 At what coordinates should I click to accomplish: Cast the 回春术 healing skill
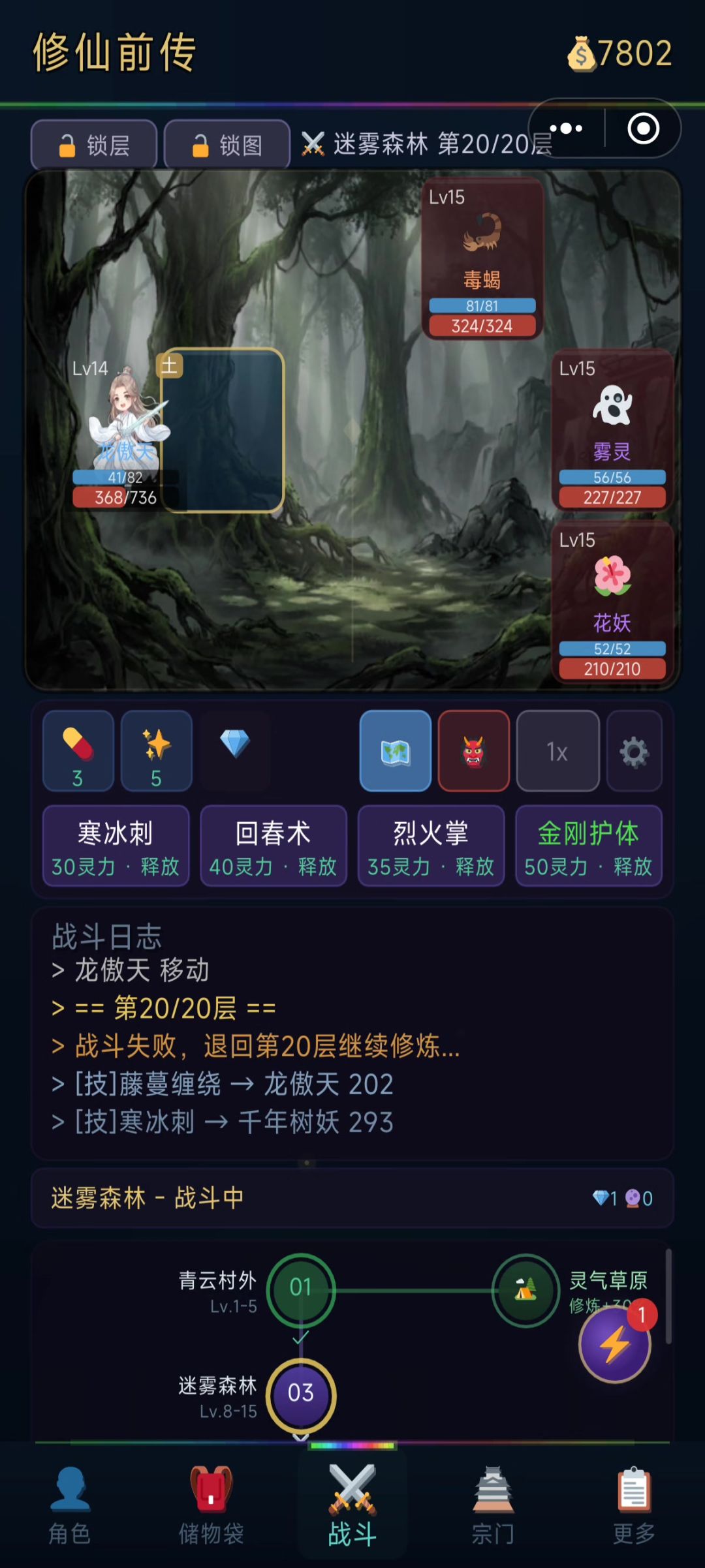[x=274, y=846]
